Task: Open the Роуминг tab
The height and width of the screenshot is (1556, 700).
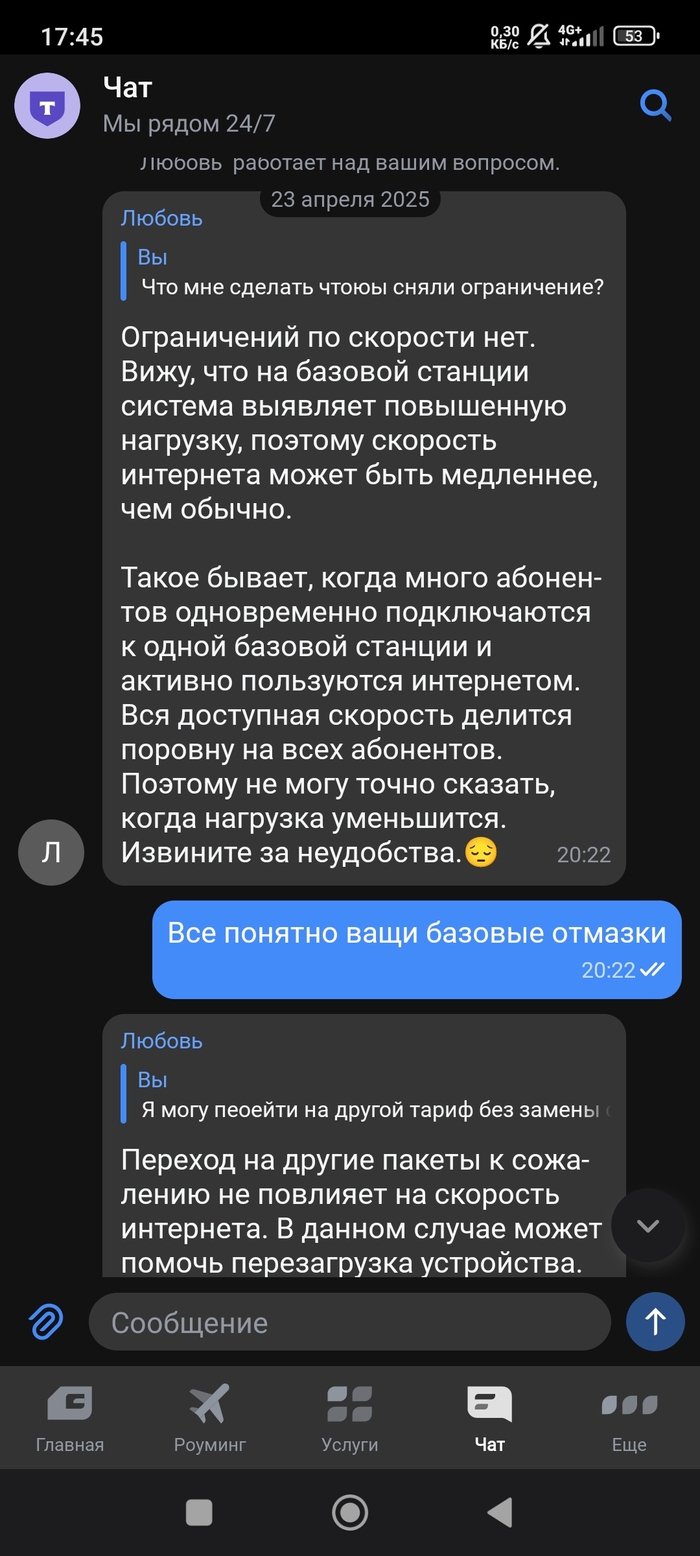Action: tap(210, 1418)
